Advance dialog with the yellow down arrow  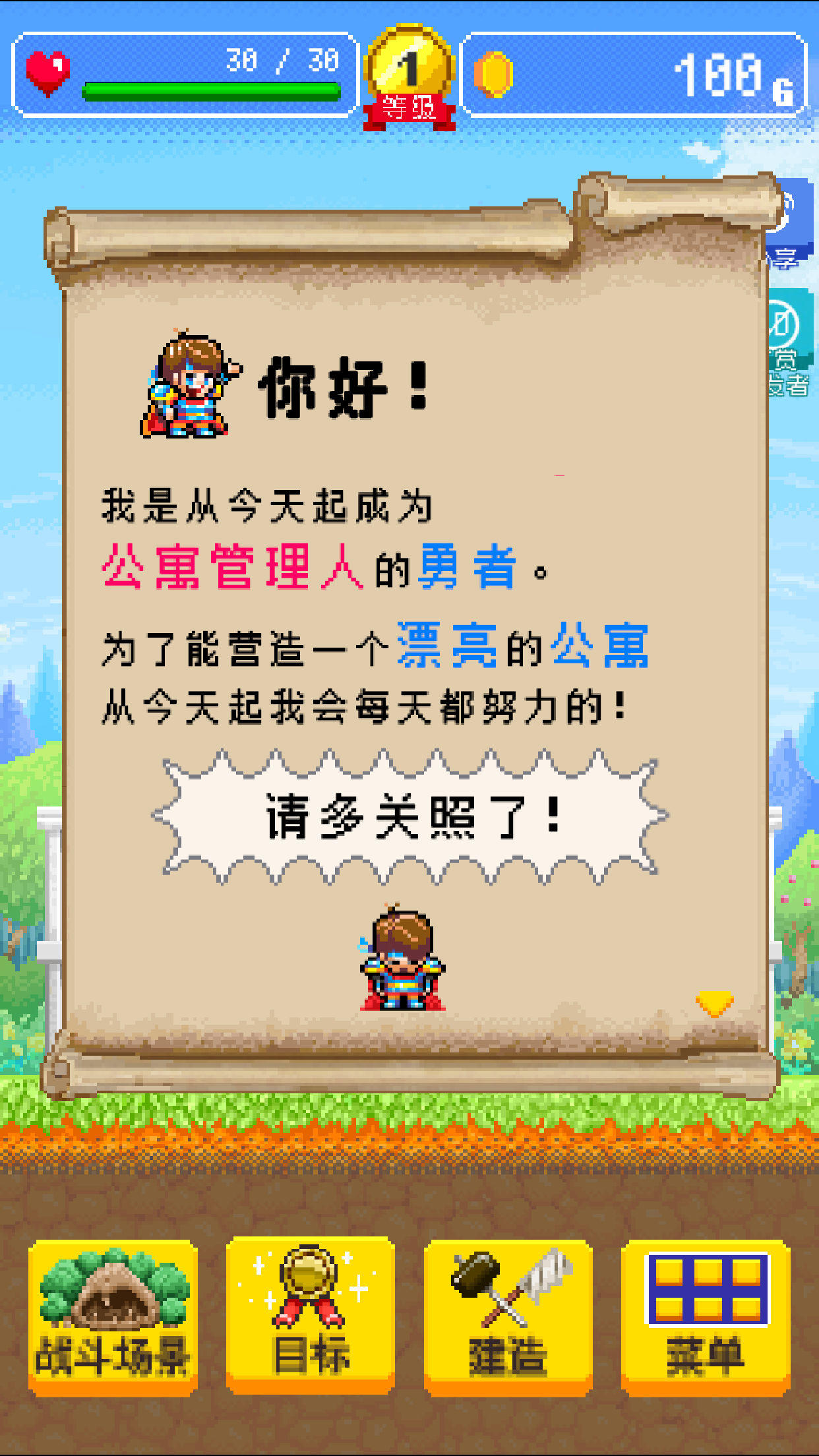point(714,1004)
